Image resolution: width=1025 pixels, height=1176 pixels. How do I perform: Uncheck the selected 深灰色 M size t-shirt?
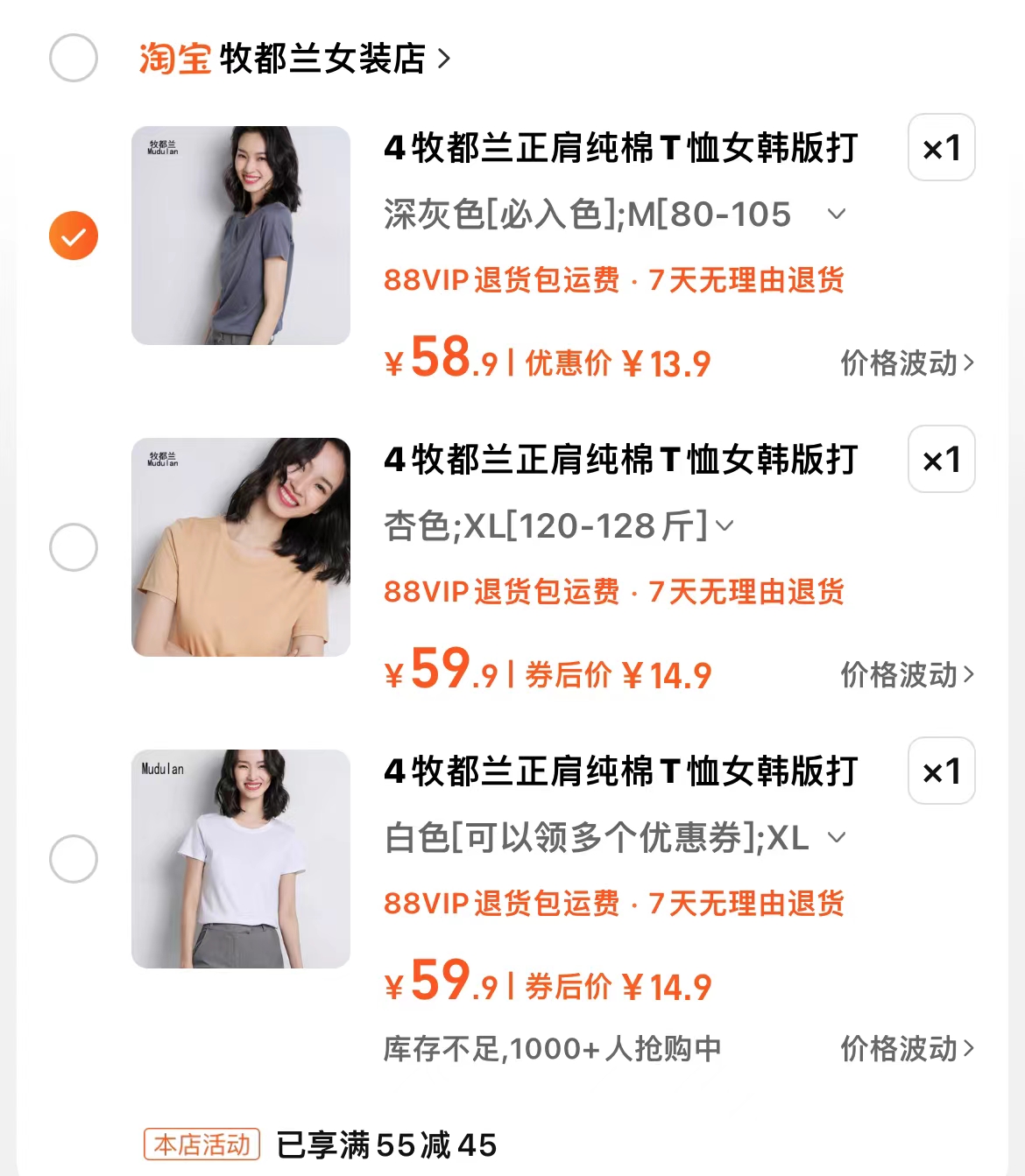[x=74, y=234]
